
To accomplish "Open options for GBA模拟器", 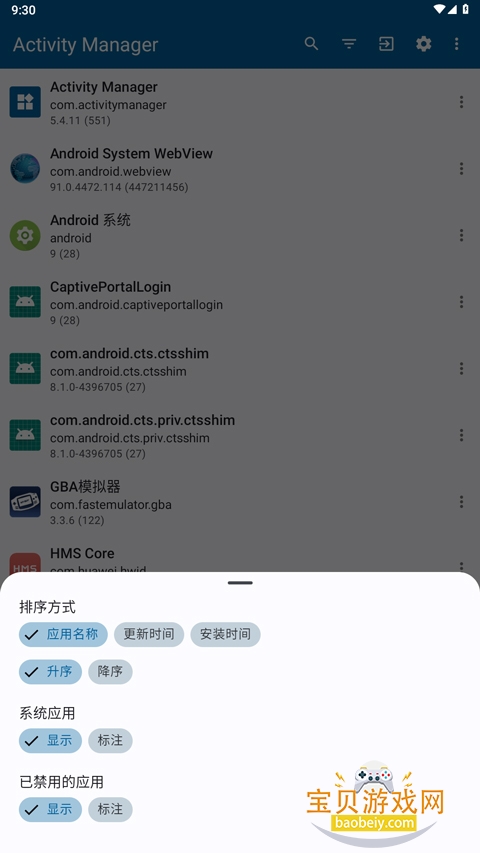I will (461, 502).
